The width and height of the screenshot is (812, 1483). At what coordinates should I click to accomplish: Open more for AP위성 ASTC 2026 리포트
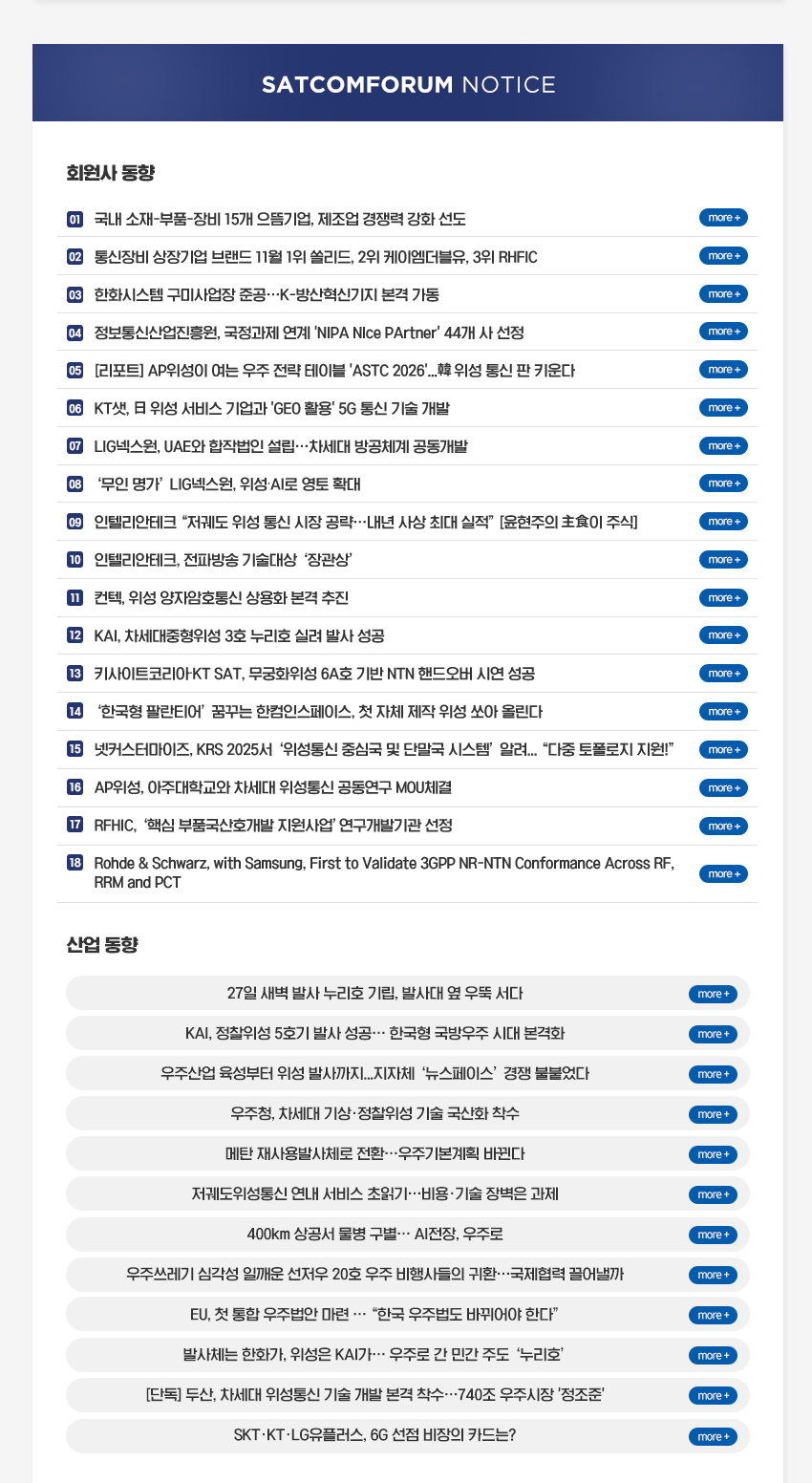[723, 370]
